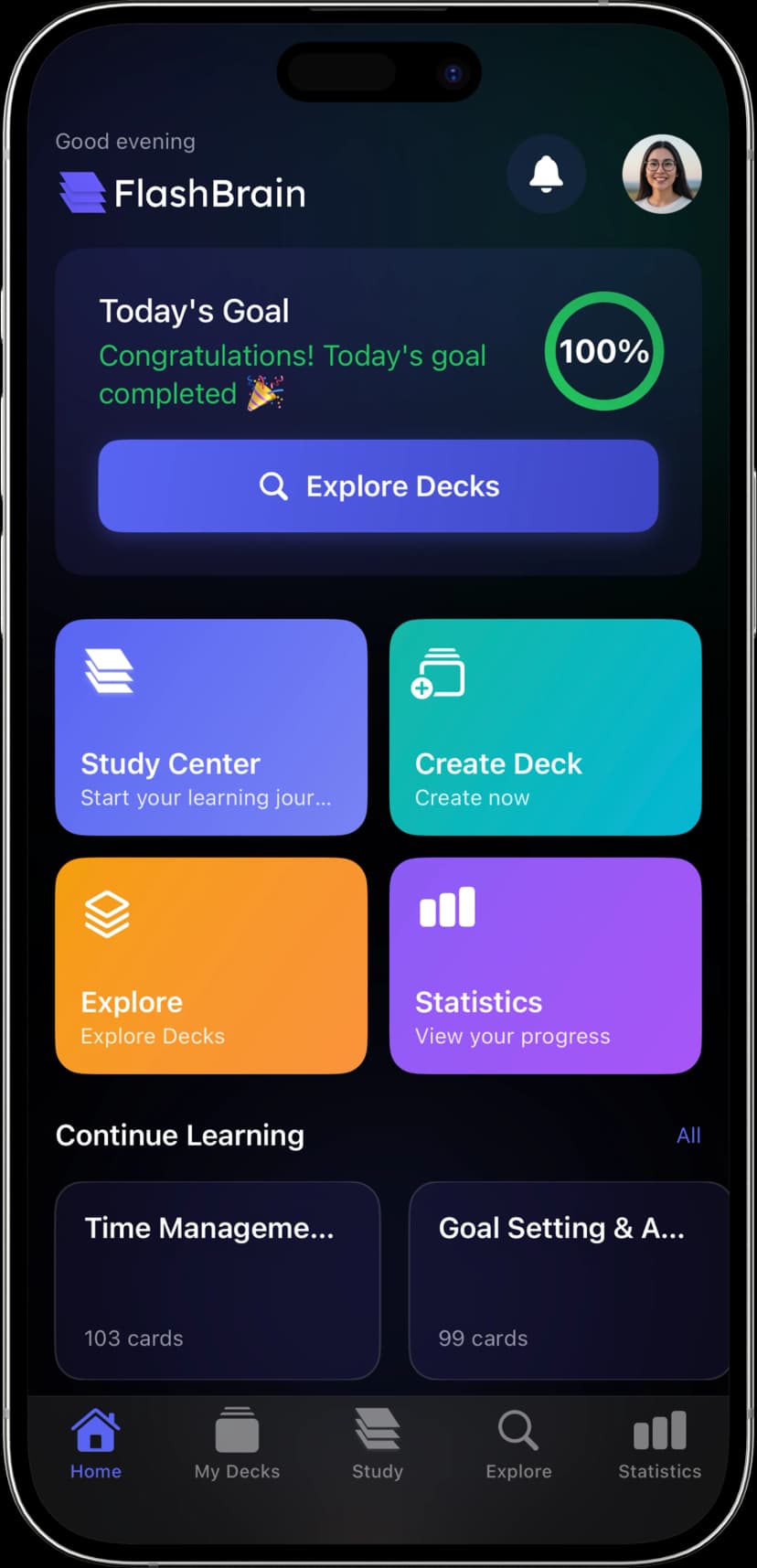The height and width of the screenshot is (1568, 757).
Task: Open the Goal Setting deck
Action: pos(569,1279)
